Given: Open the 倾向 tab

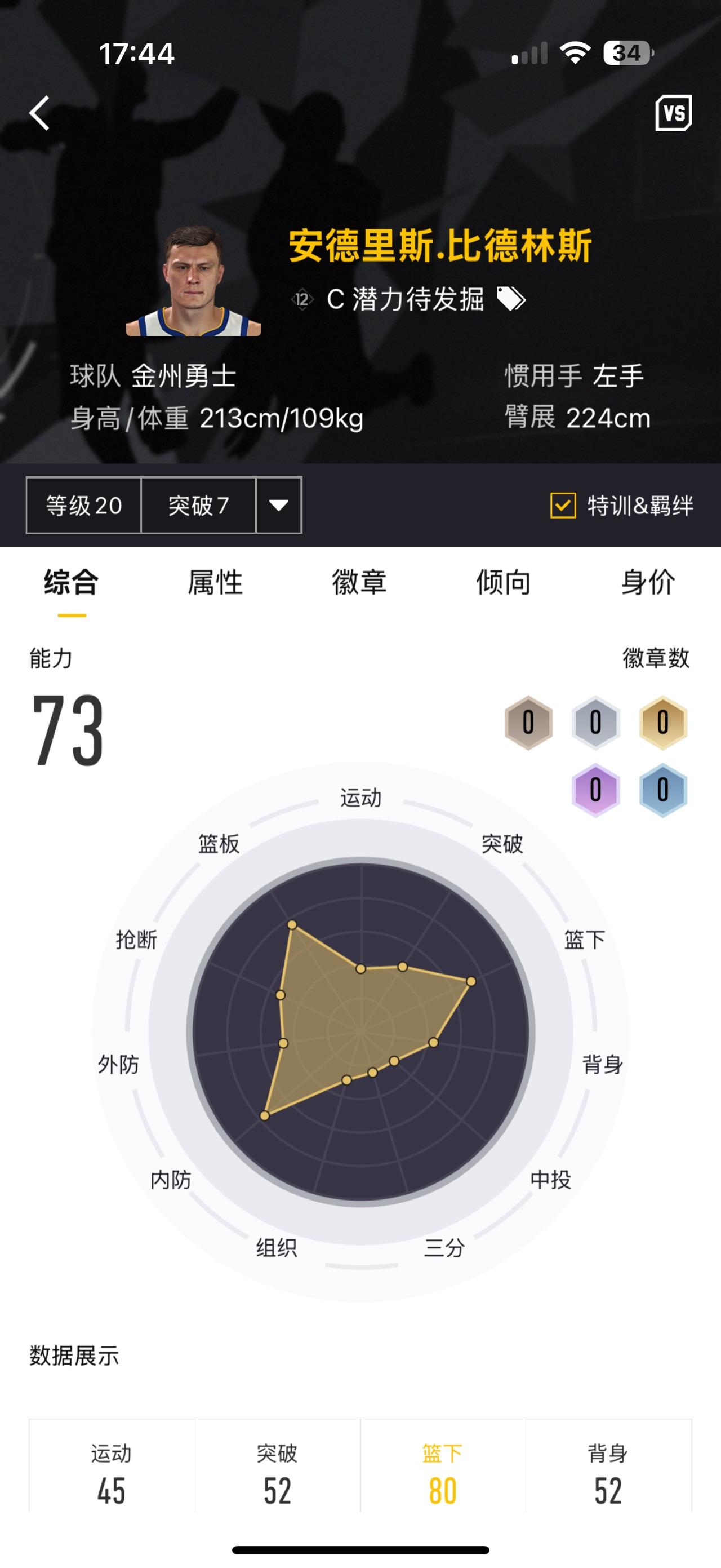Looking at the screenshot, I should (x=503, y=583).
